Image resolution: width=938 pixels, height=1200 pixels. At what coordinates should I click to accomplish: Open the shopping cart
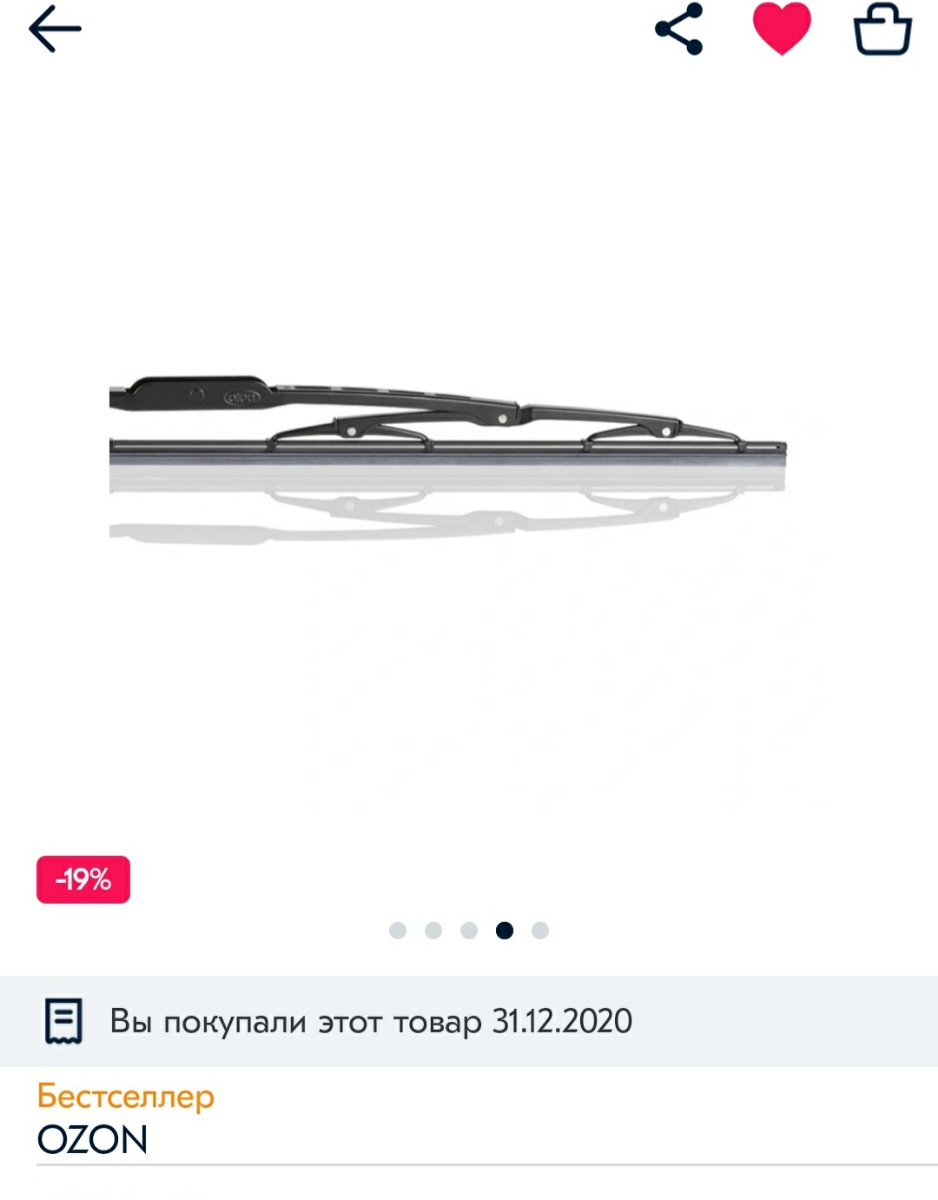[883, 30]
